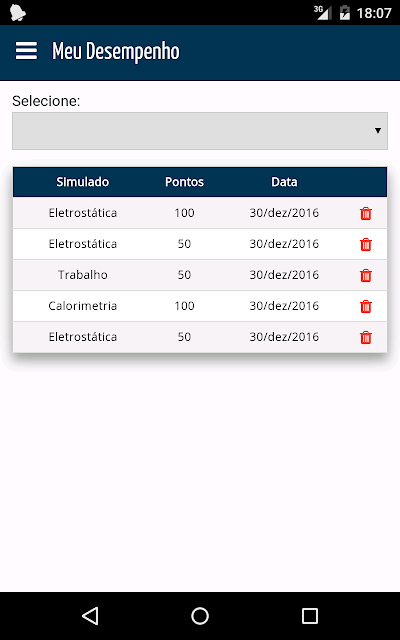Delete the Trabalho entry
The height and width of the screenshot is (640, 400).
[x=366, y=276]
